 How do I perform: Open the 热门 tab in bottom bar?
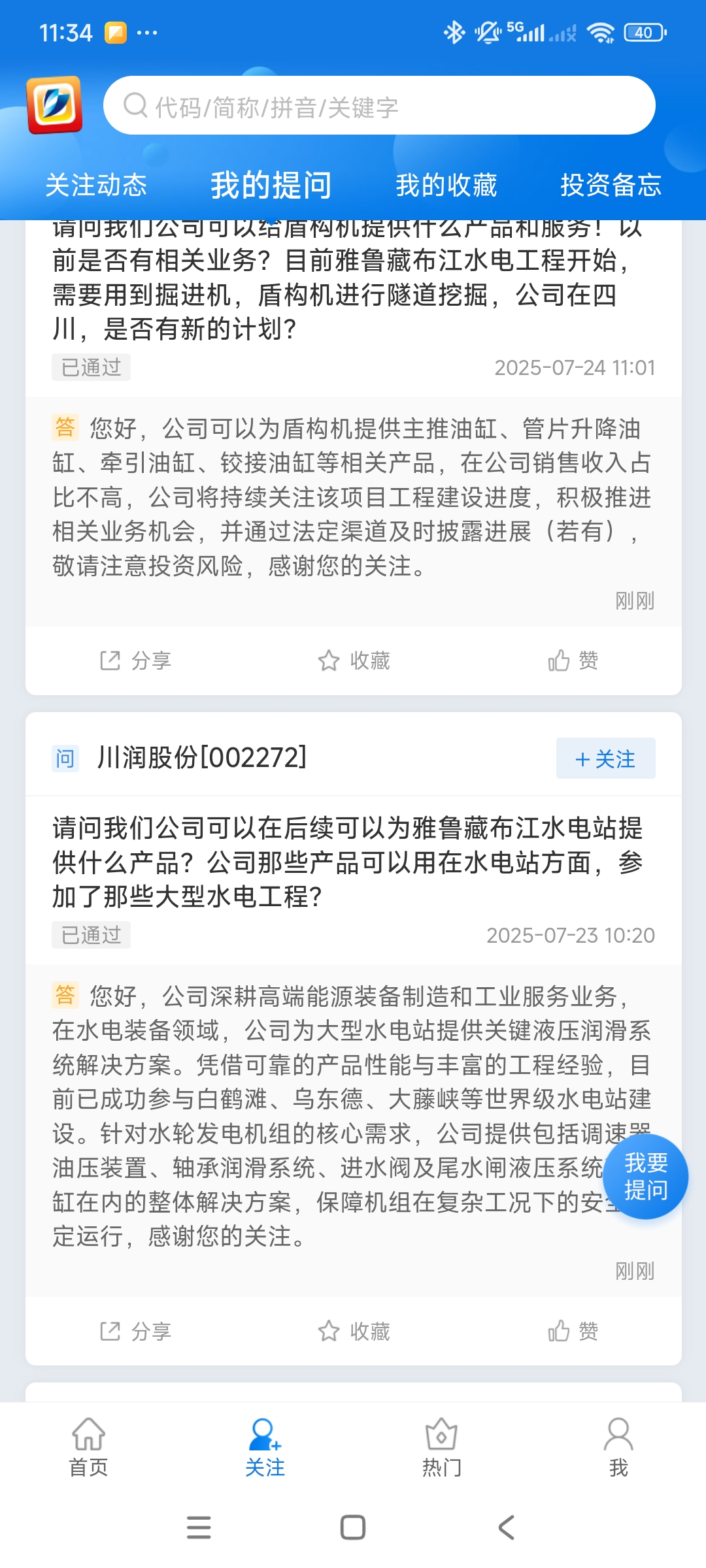pyautogui.click(x=441, y=1448)
